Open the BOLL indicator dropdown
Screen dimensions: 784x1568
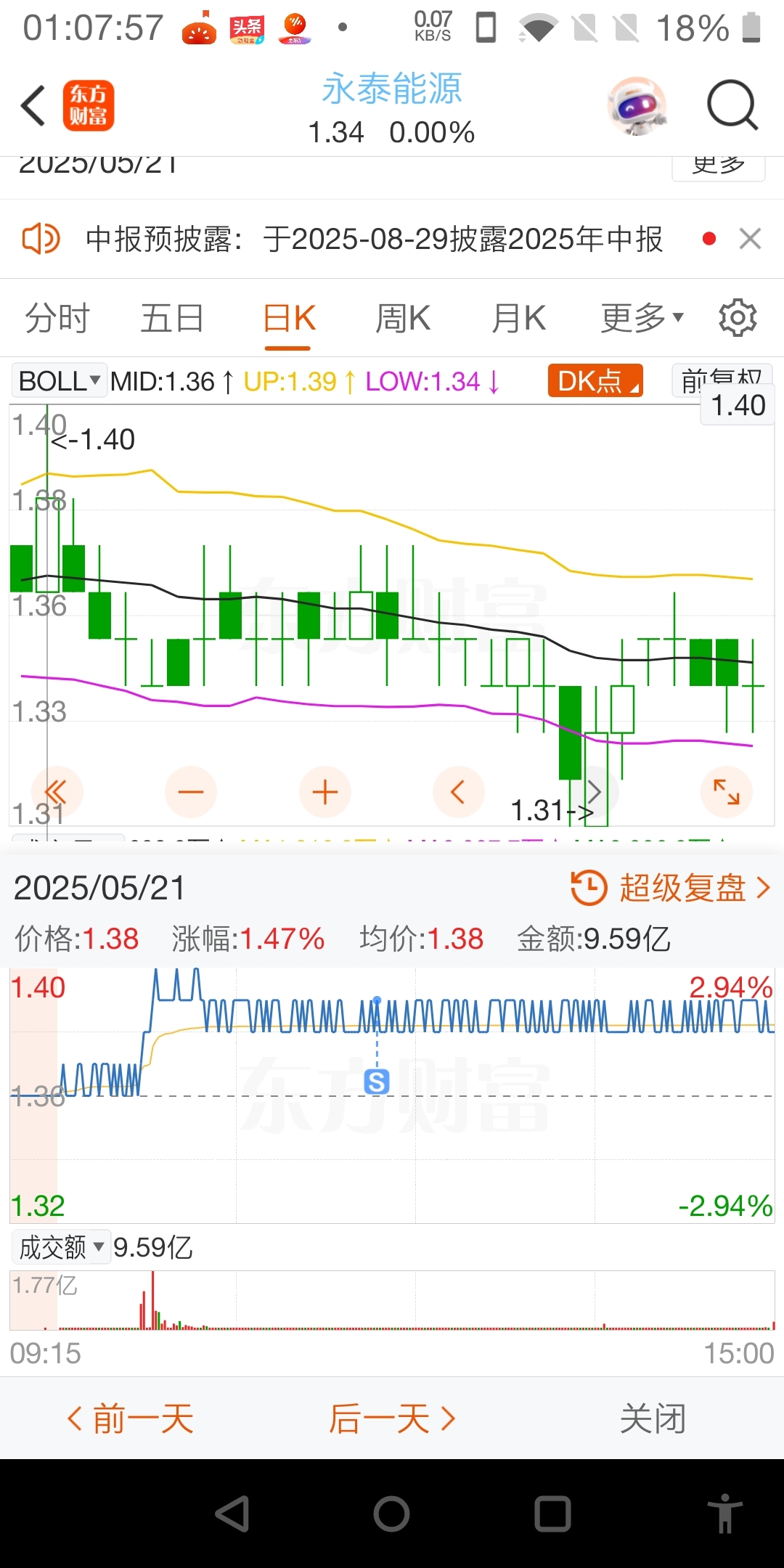(60, 381)
